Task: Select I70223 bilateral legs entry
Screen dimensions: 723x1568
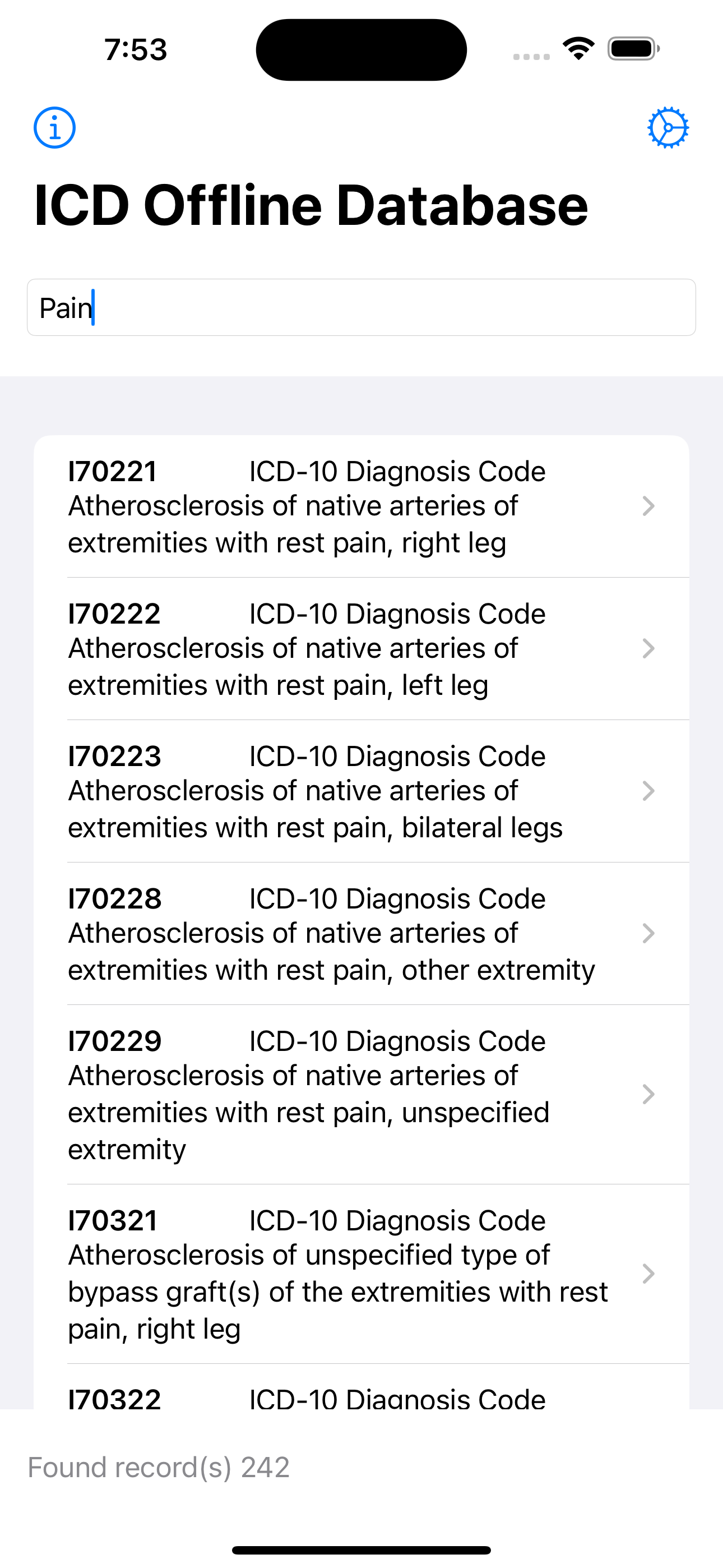Action: click(361, 791)
